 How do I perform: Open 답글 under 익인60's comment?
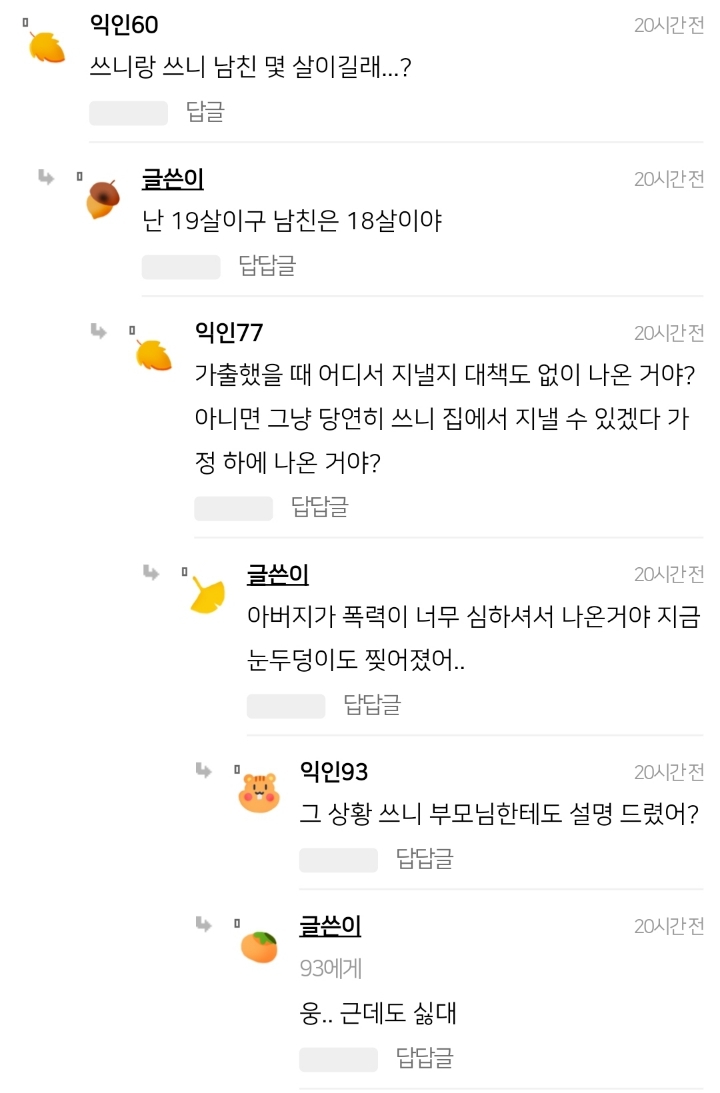[x=204, y=113]
